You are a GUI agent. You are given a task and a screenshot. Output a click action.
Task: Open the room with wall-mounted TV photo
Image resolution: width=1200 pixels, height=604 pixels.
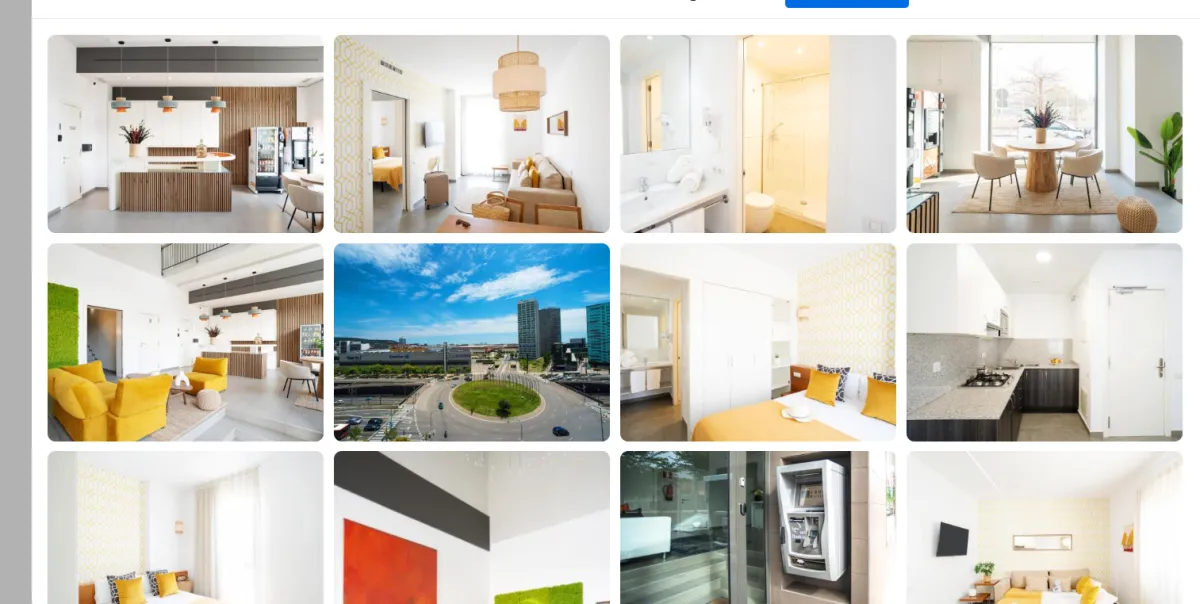pyautogui.click(x=1044, y=528)
